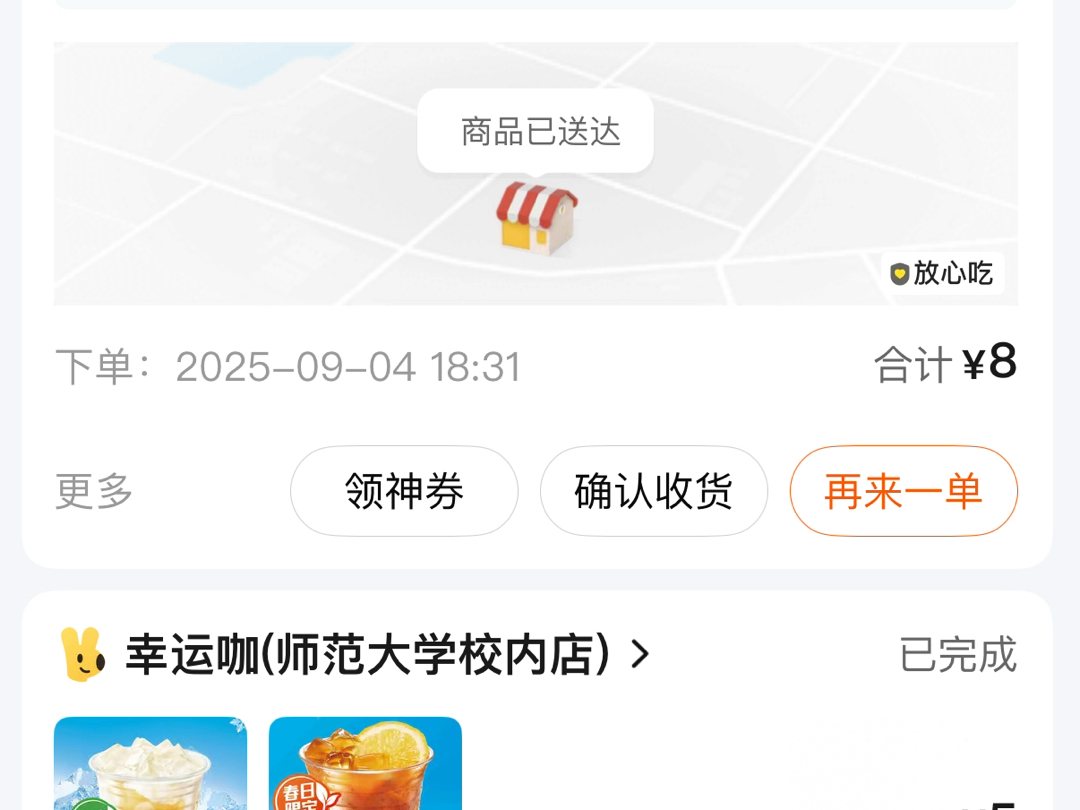Image resolution: width=1080 pixels, height=810 pixels.
Task: Tap 再来一单 to reorder
Action: coord(903,491)
